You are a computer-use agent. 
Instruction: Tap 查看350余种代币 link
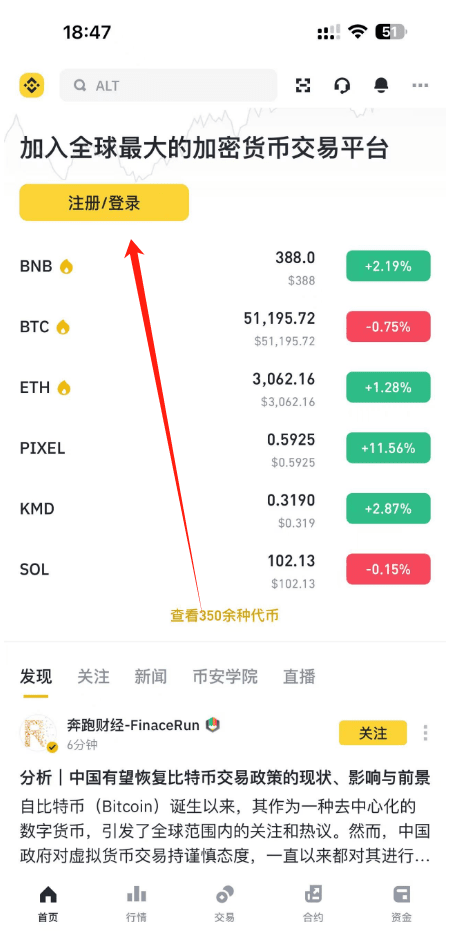(224, 615)
